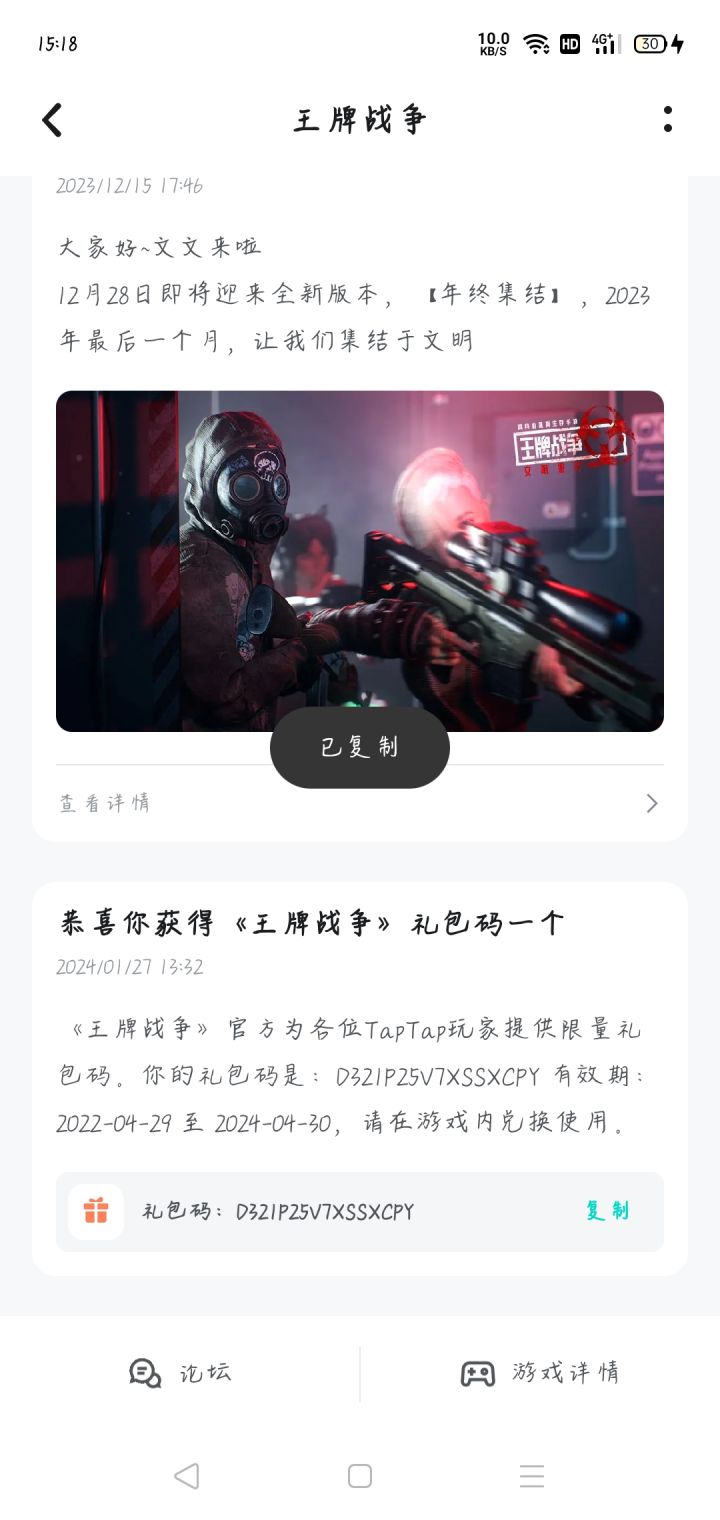Tap the orange gift box icon on the code card

click(95, 1211)
